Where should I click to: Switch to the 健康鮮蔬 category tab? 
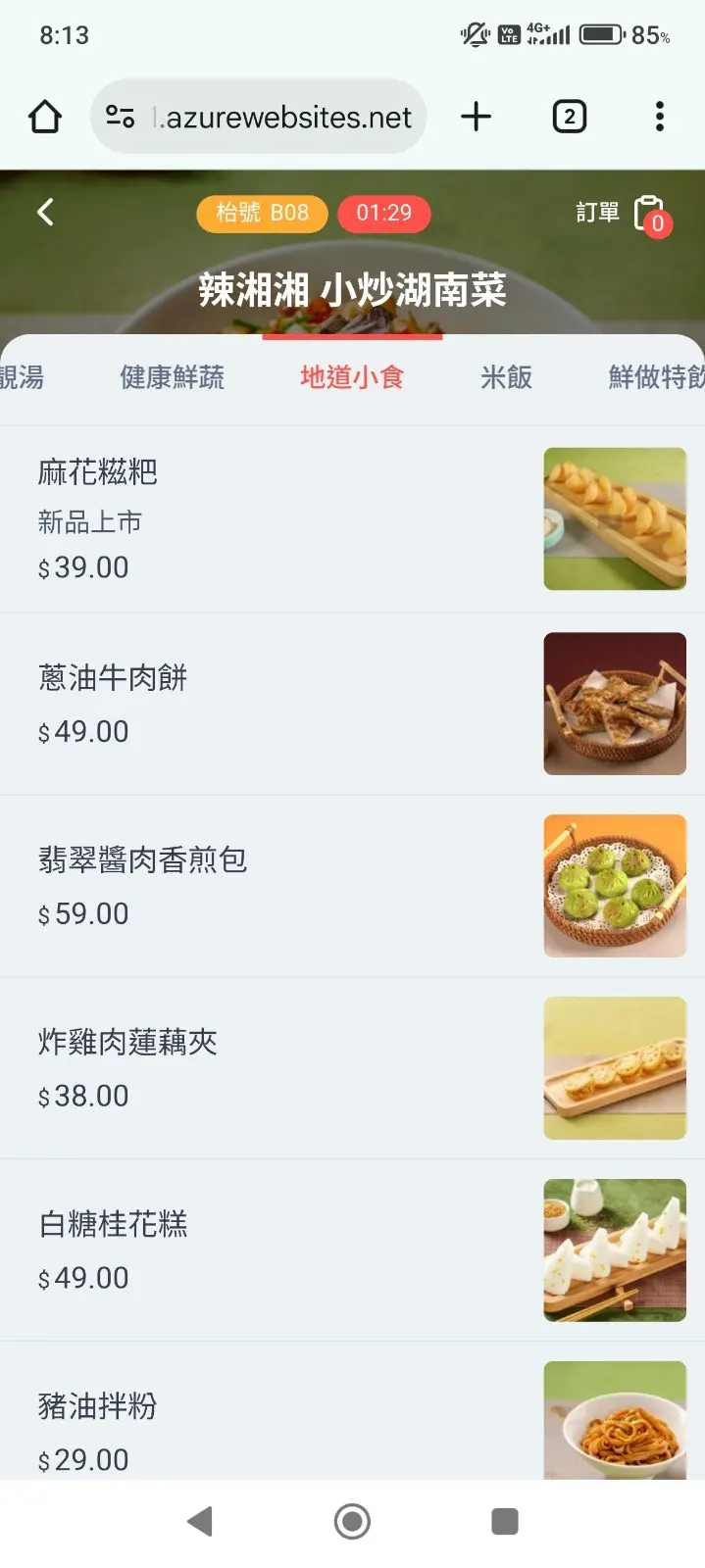click(x=172, y=377)
